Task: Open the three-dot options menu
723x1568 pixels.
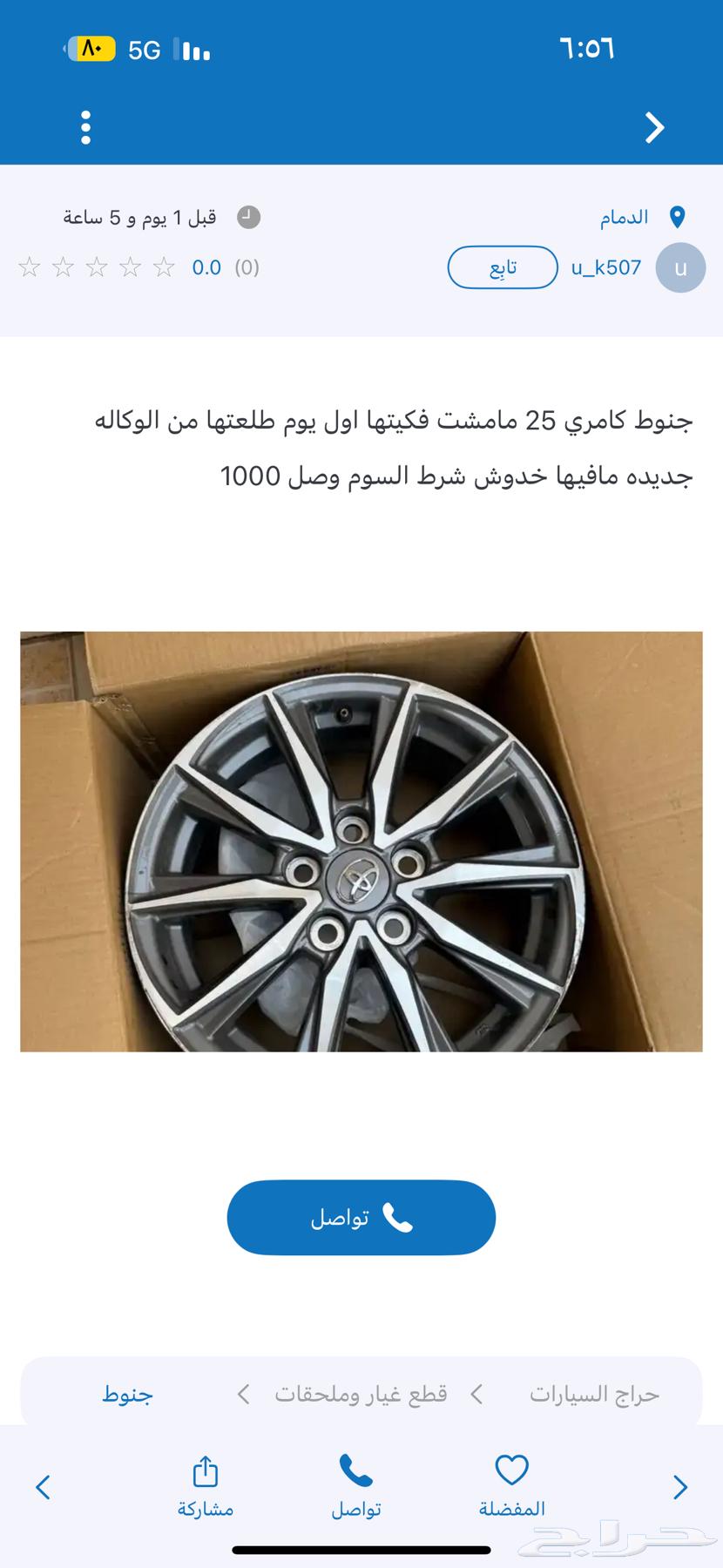Action: tap(84, 127)
